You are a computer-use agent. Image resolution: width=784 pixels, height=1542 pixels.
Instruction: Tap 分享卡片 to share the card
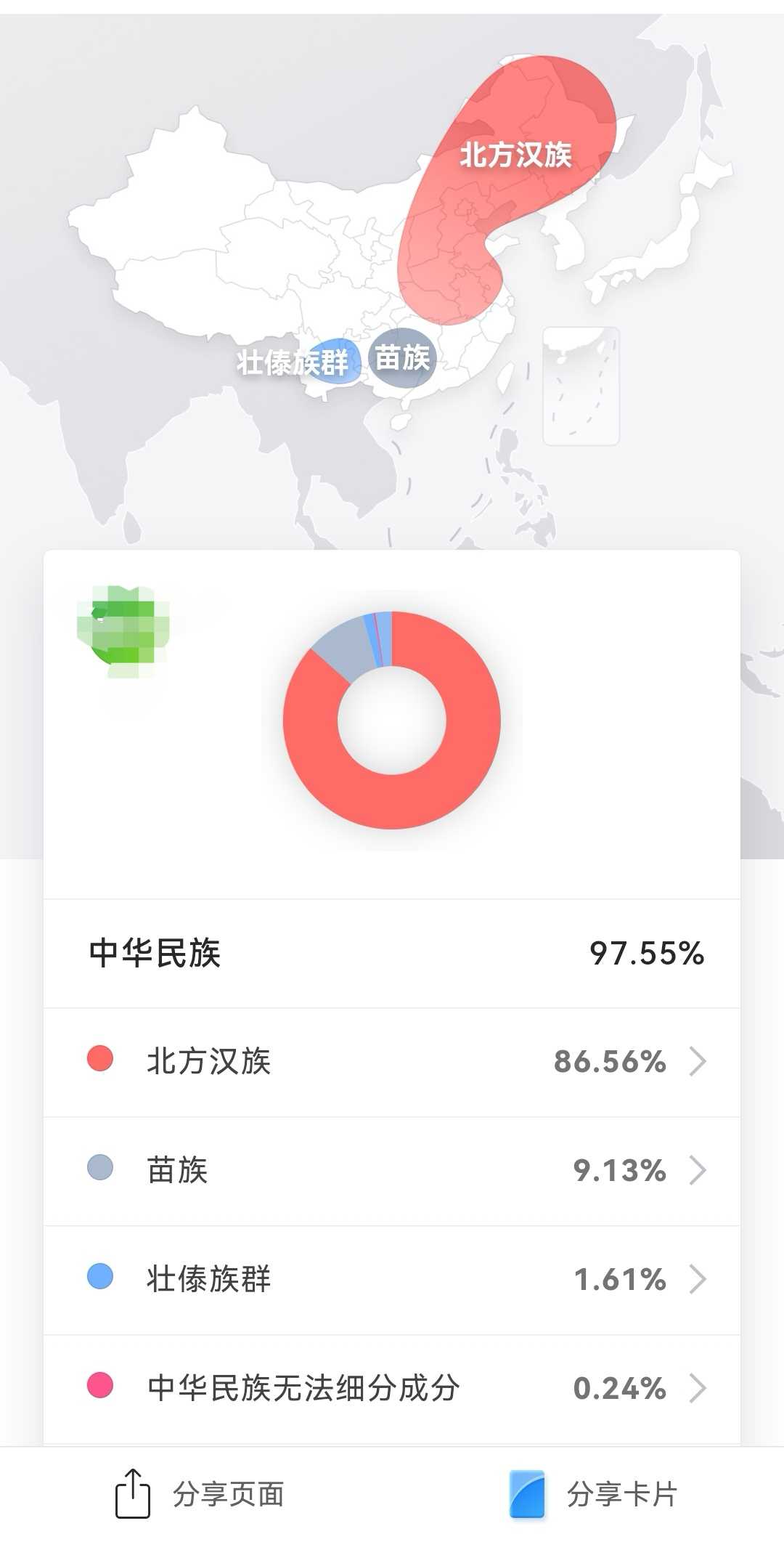pos(593,1494)
